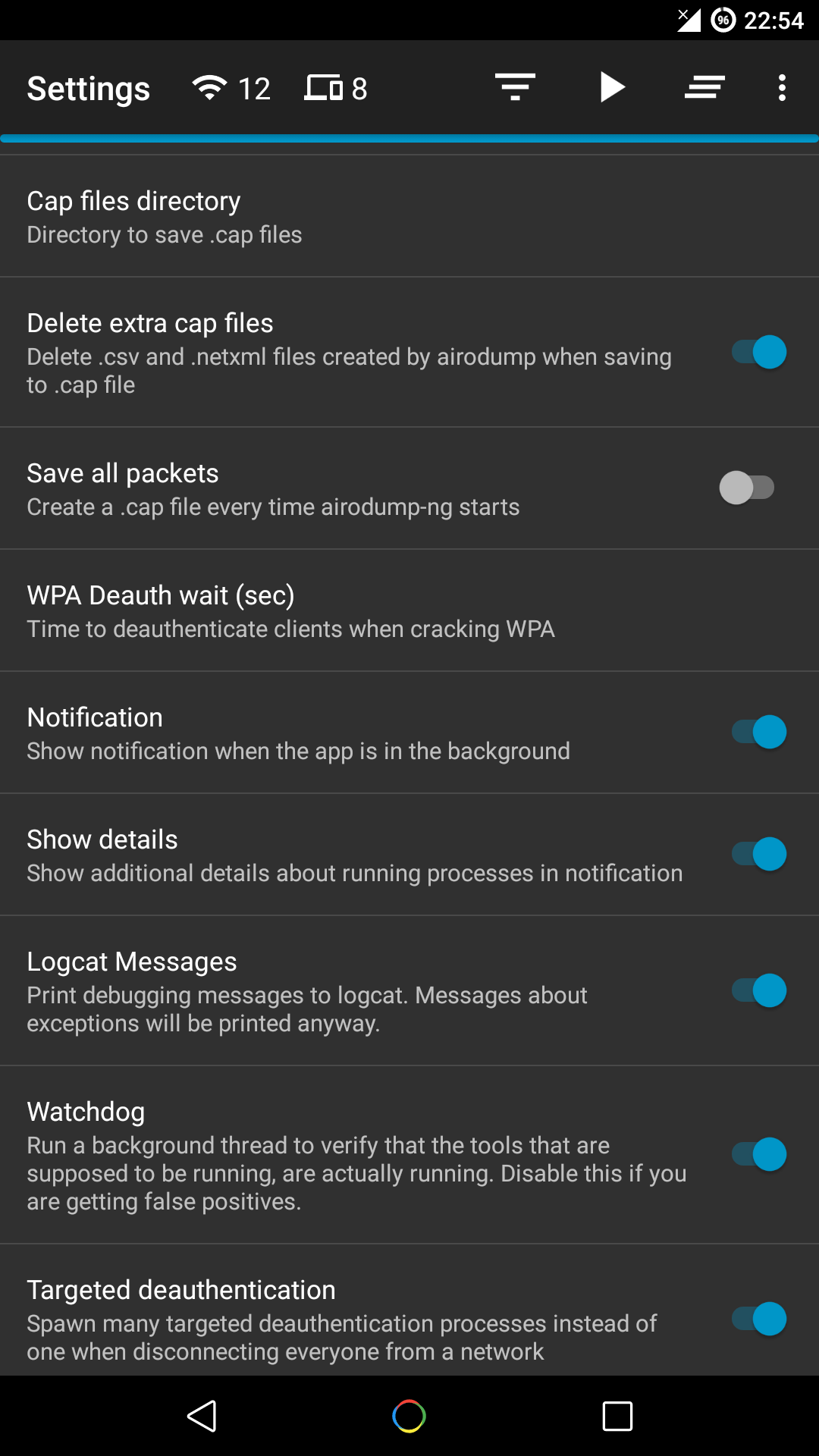This screenshot has height=1456, width=819.
Task: Turn off Logcat Messages
Action: pos(758,990)
